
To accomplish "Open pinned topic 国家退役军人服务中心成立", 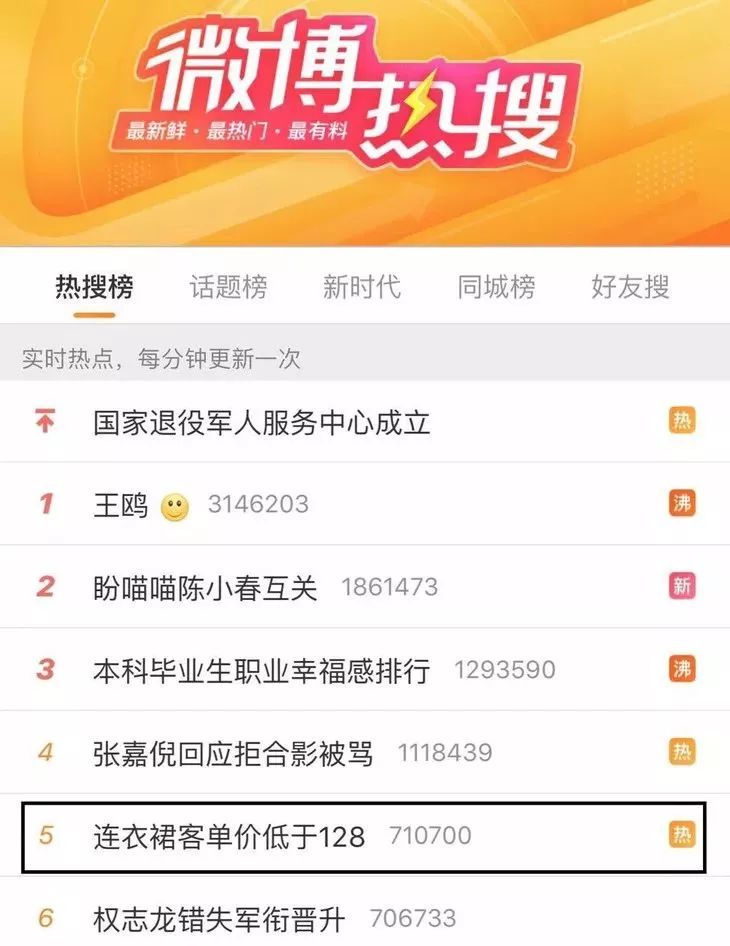I will tap(262, 422).
